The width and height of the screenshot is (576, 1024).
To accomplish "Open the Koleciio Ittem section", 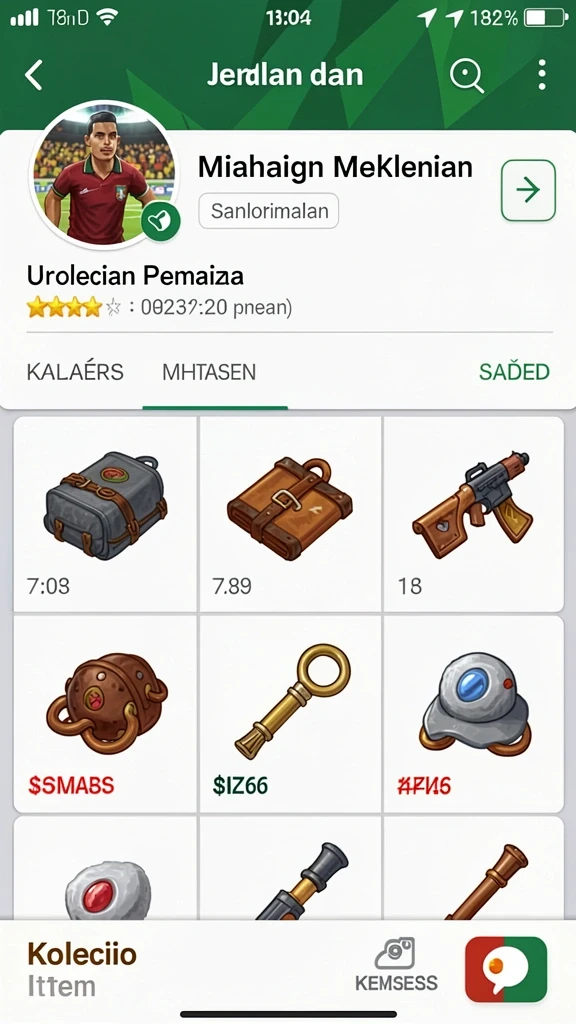I will pos(82,969).
